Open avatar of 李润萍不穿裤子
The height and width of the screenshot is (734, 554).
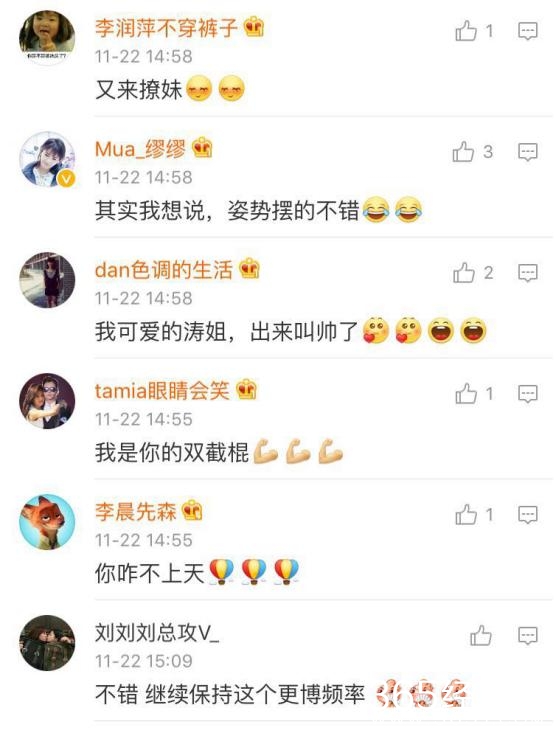coord(47,37)
